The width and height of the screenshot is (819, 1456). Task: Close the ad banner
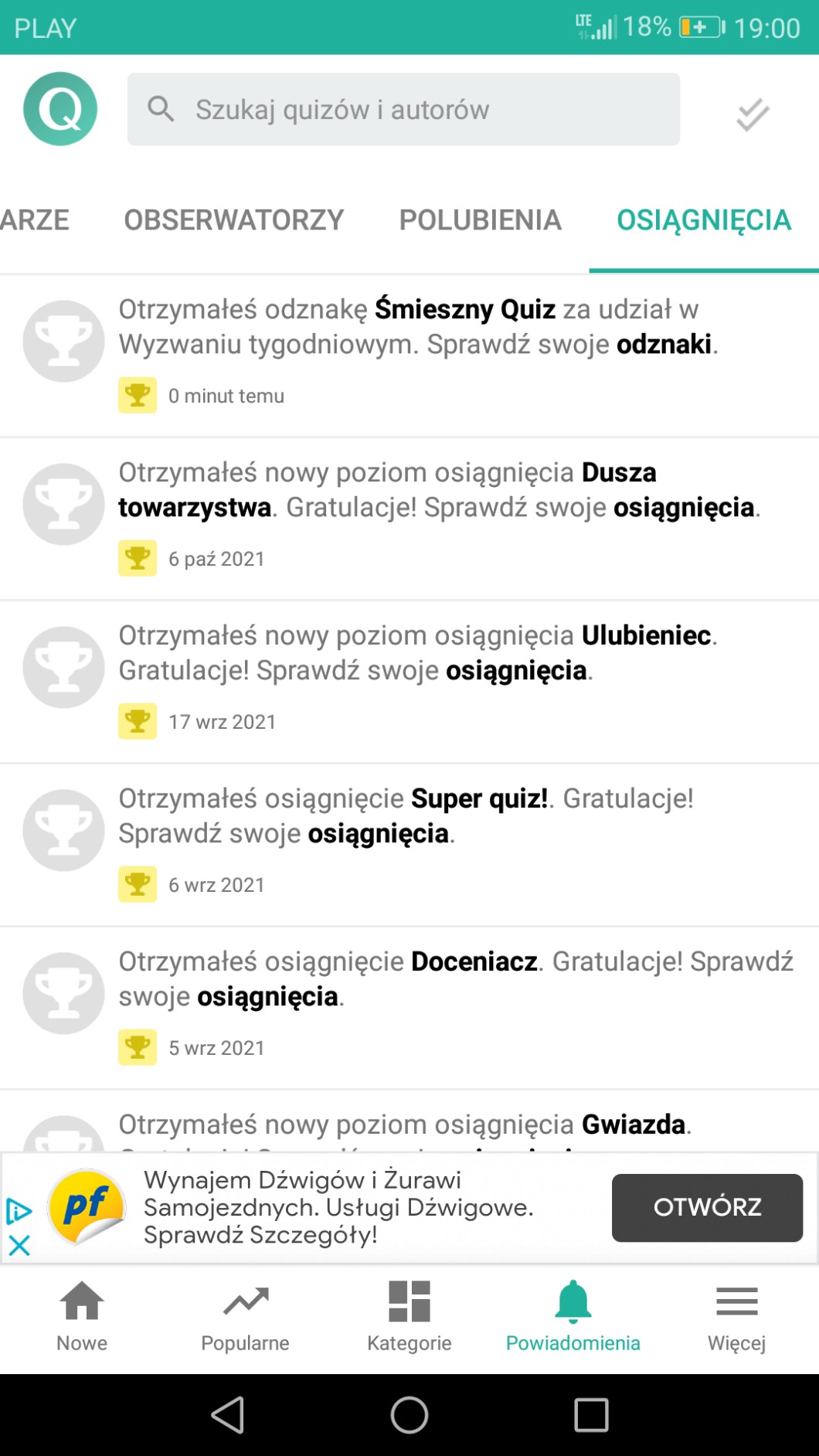click(19, 1245)
